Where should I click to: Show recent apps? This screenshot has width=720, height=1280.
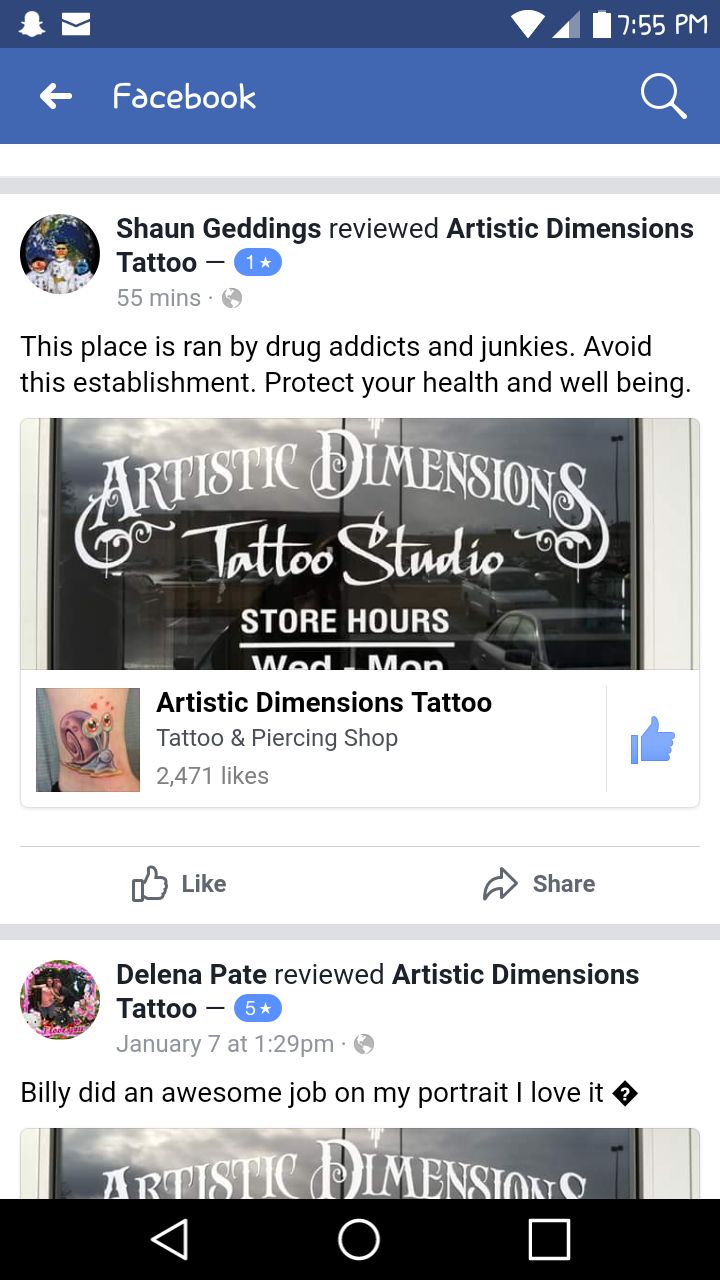pos(549,1240)
